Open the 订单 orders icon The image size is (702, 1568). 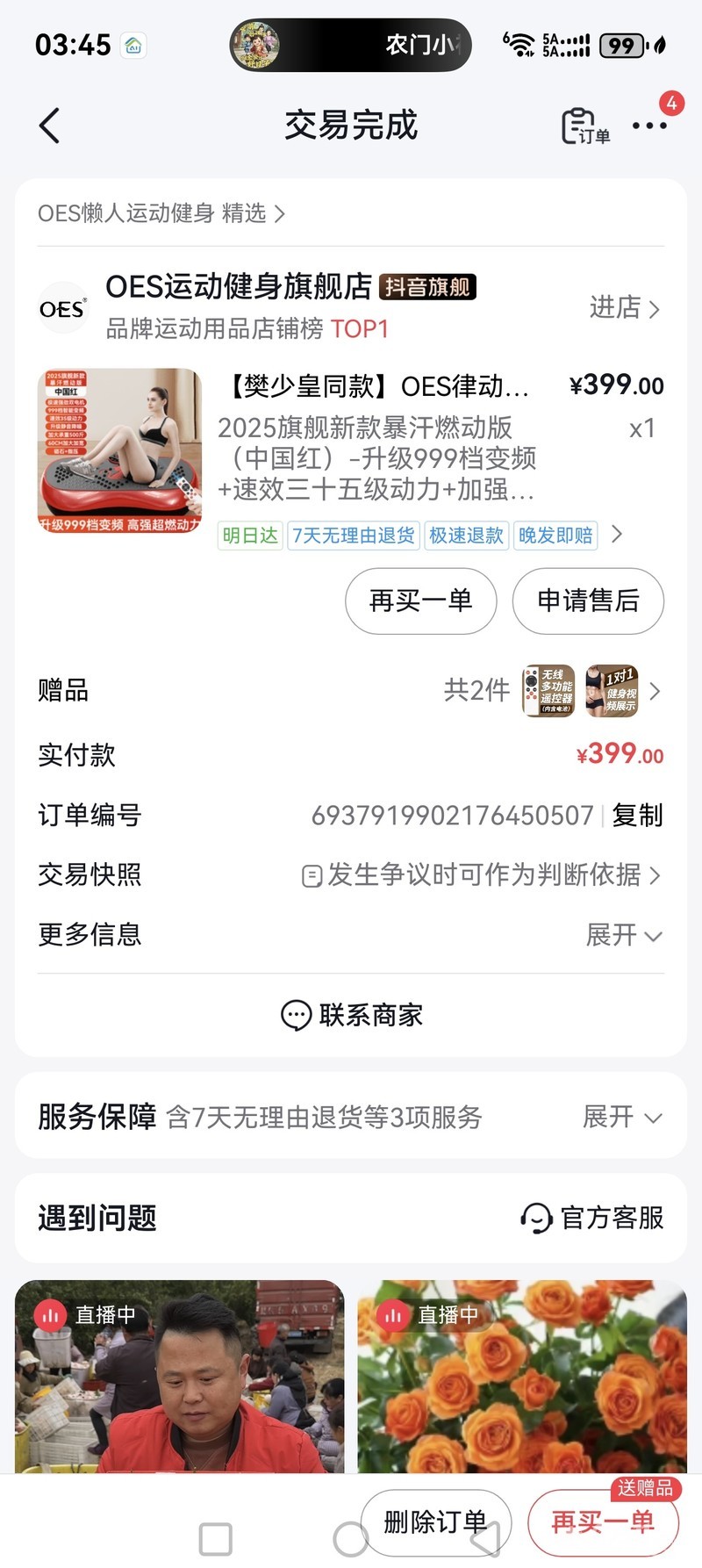pos(584,126)
